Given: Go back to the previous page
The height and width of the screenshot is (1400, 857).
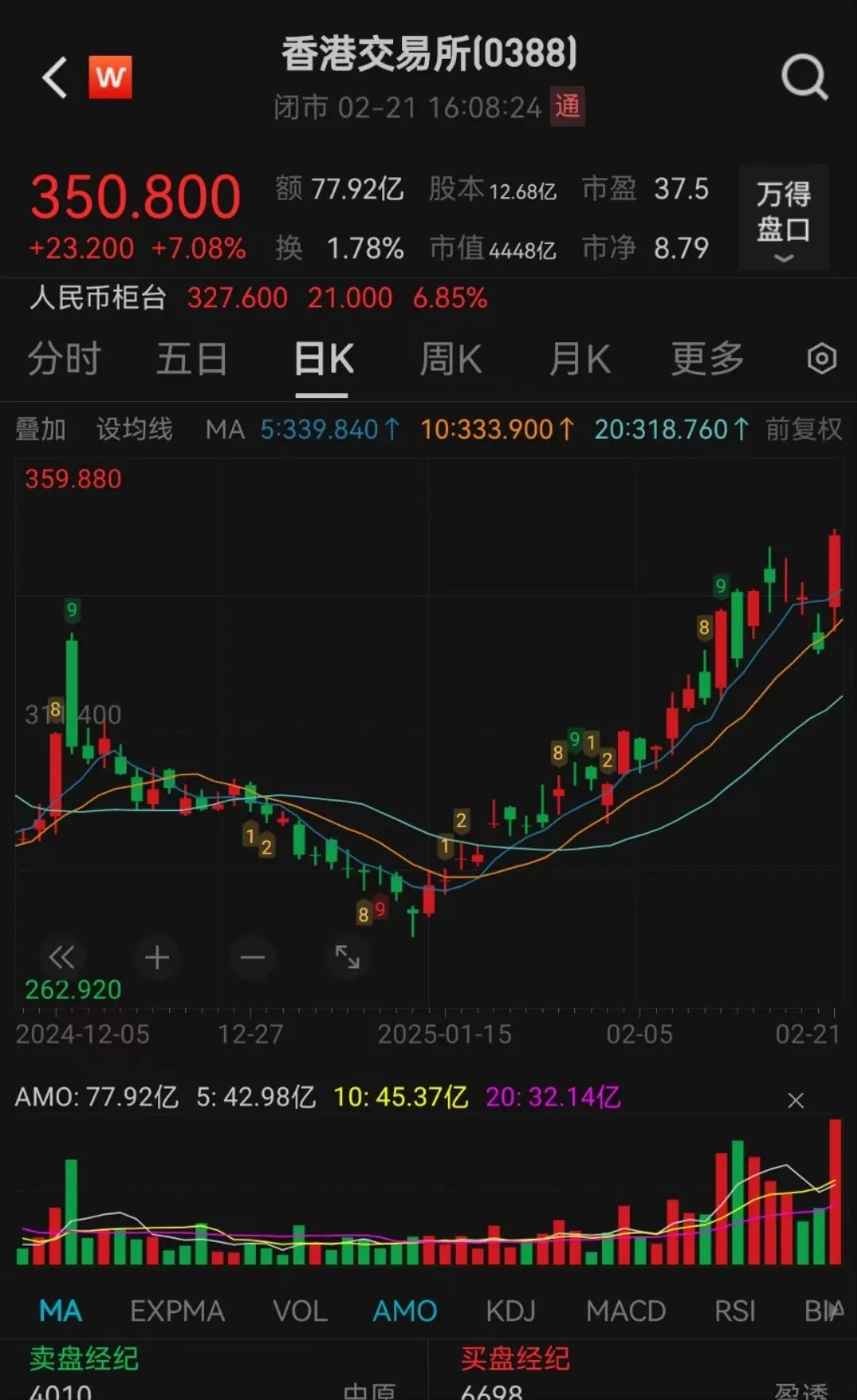Looking at the screenshot, I should [x=54, y=78].
